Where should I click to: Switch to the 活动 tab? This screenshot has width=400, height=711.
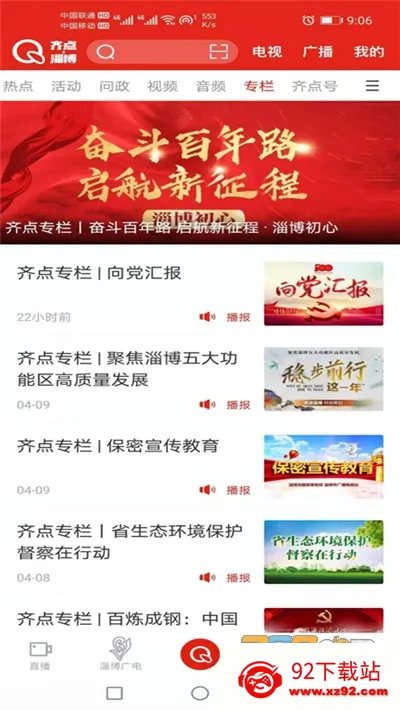click(x=66, y=86)
